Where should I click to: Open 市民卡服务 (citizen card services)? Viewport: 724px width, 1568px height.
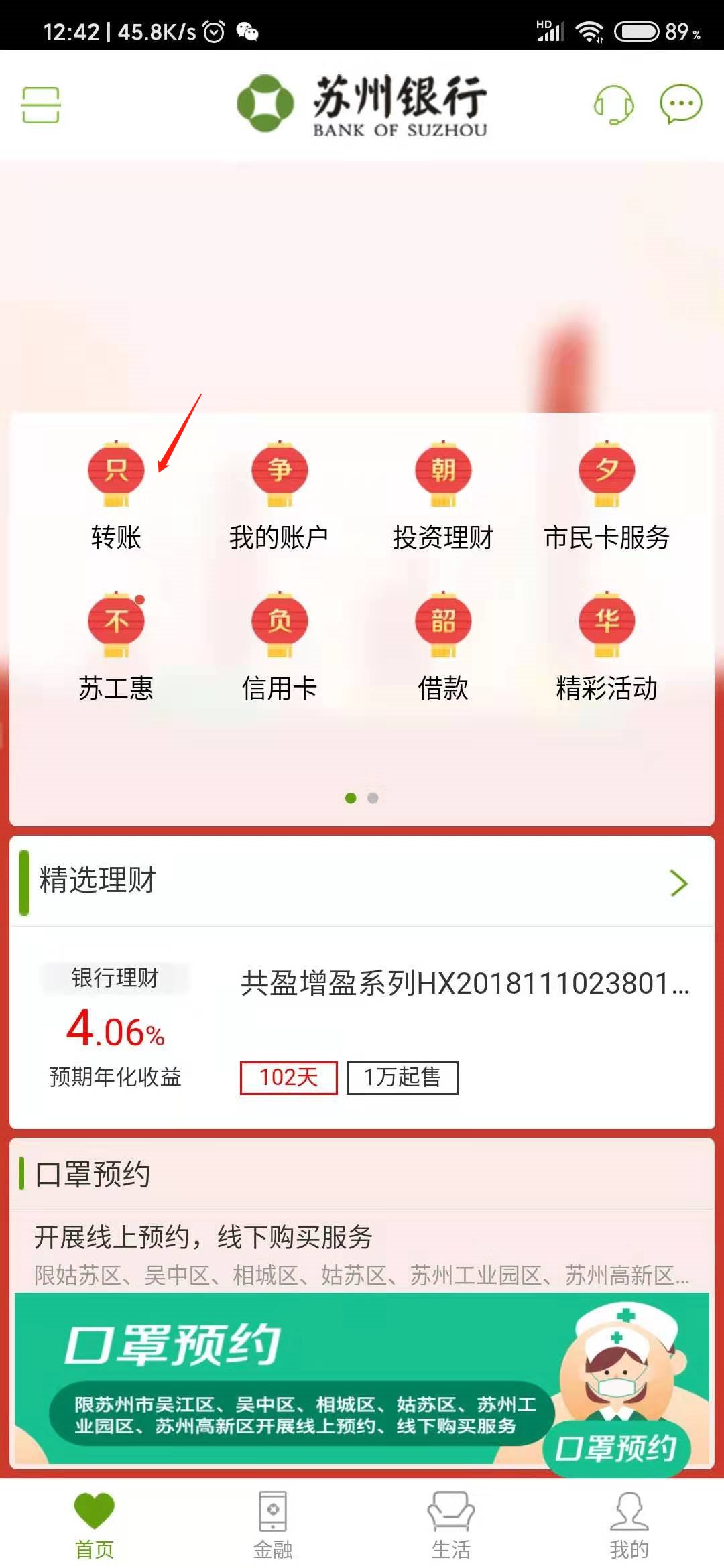pos(607,496)
